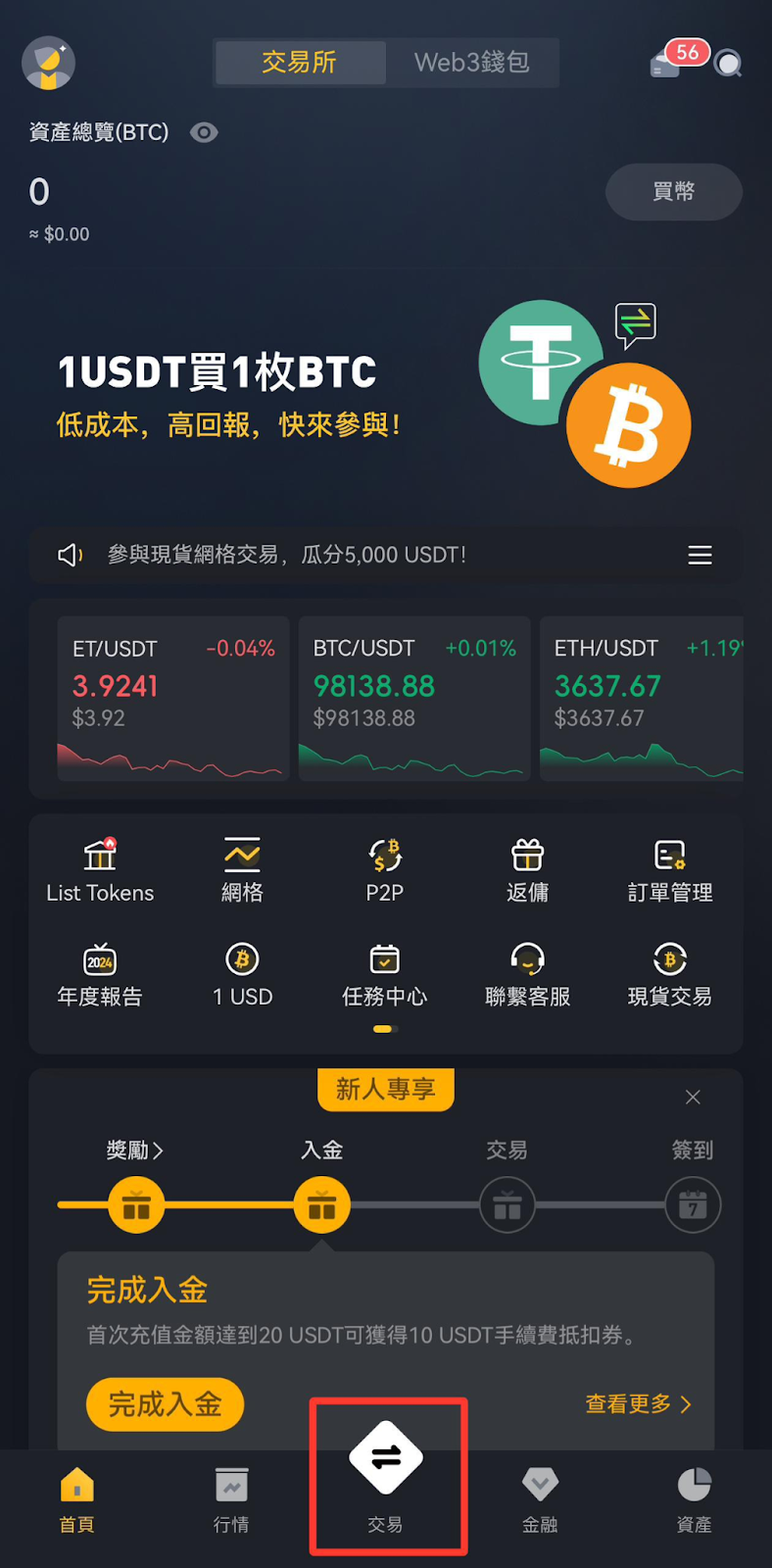Tap the 完成入金 yellow button

pyautogui.click(x=165, y=1404)
